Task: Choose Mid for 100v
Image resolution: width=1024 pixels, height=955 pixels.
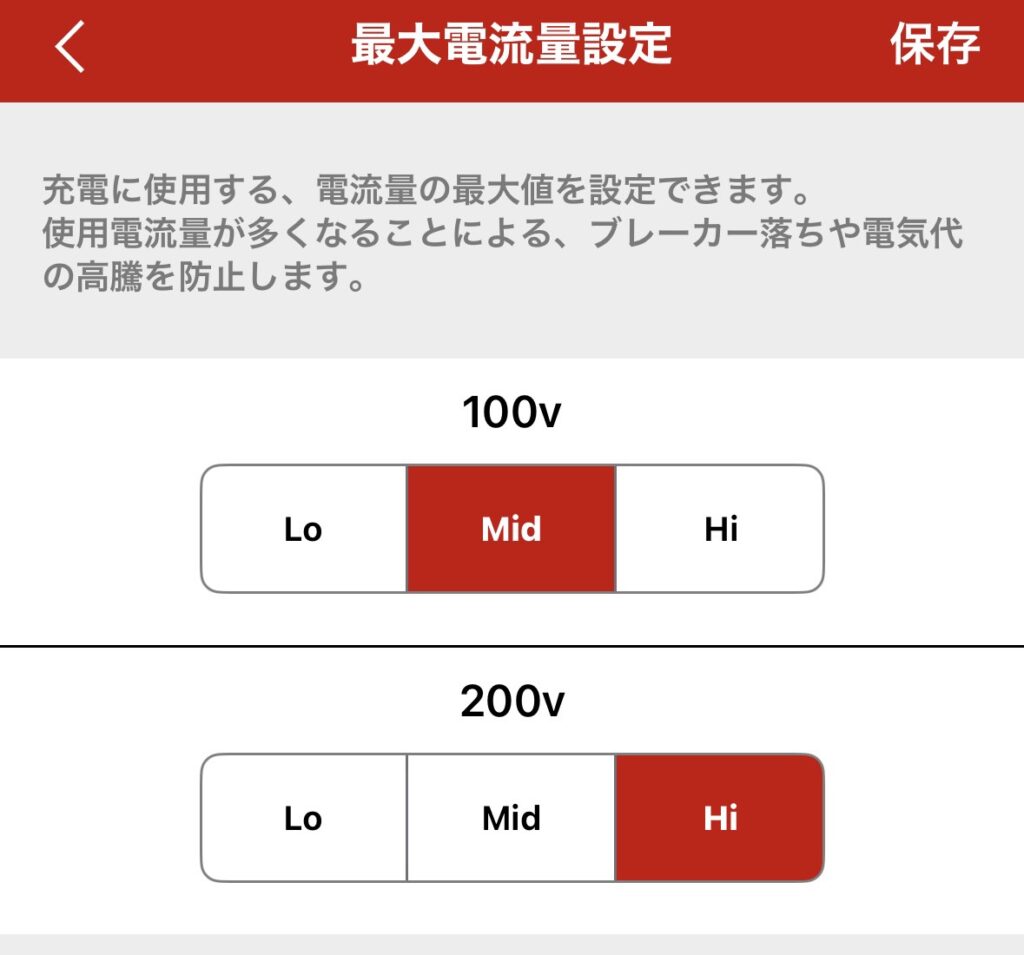Action: pyautogui.click(x=511, y=529)
